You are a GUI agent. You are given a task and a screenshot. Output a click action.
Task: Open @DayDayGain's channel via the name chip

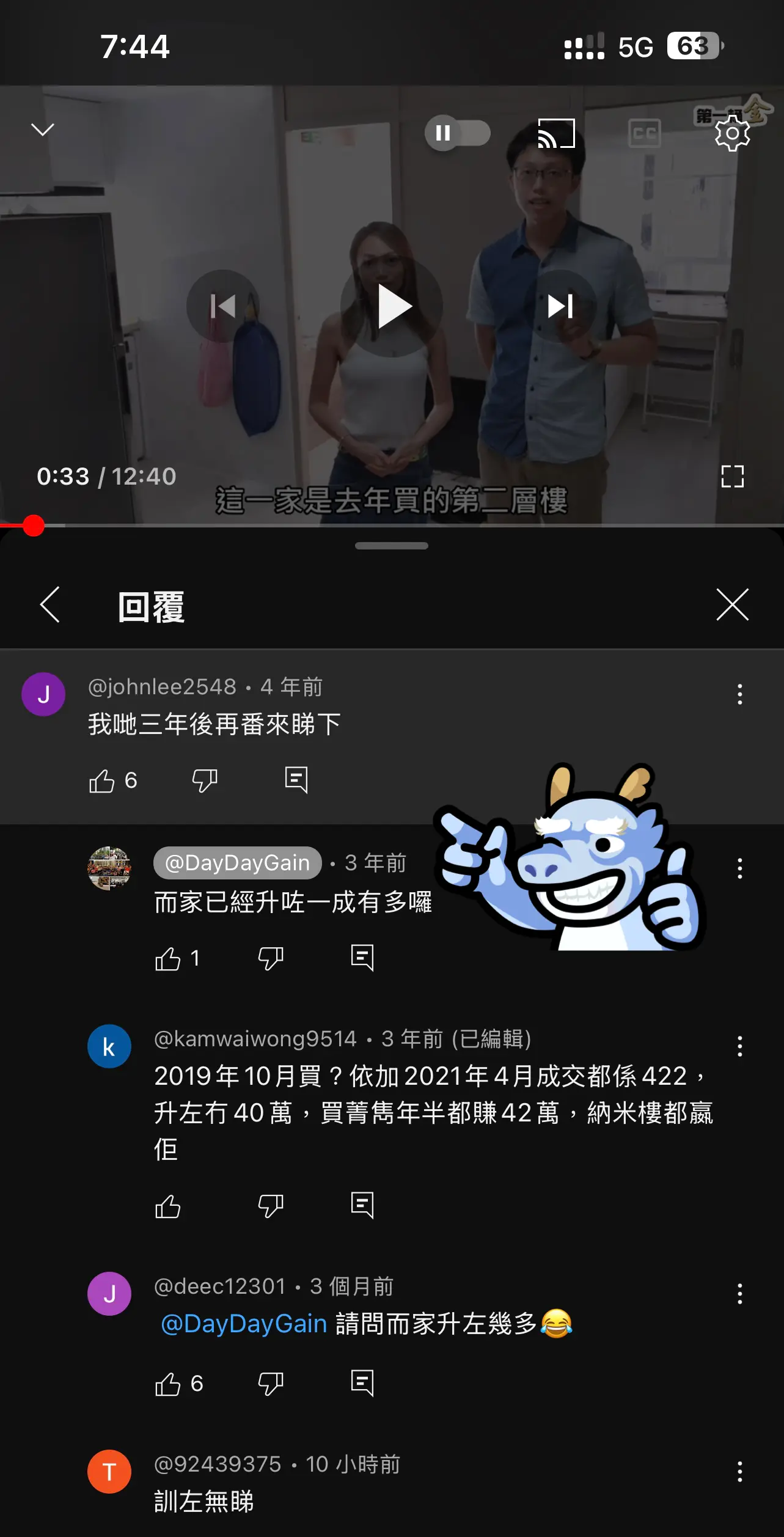[x=238, y=863]
